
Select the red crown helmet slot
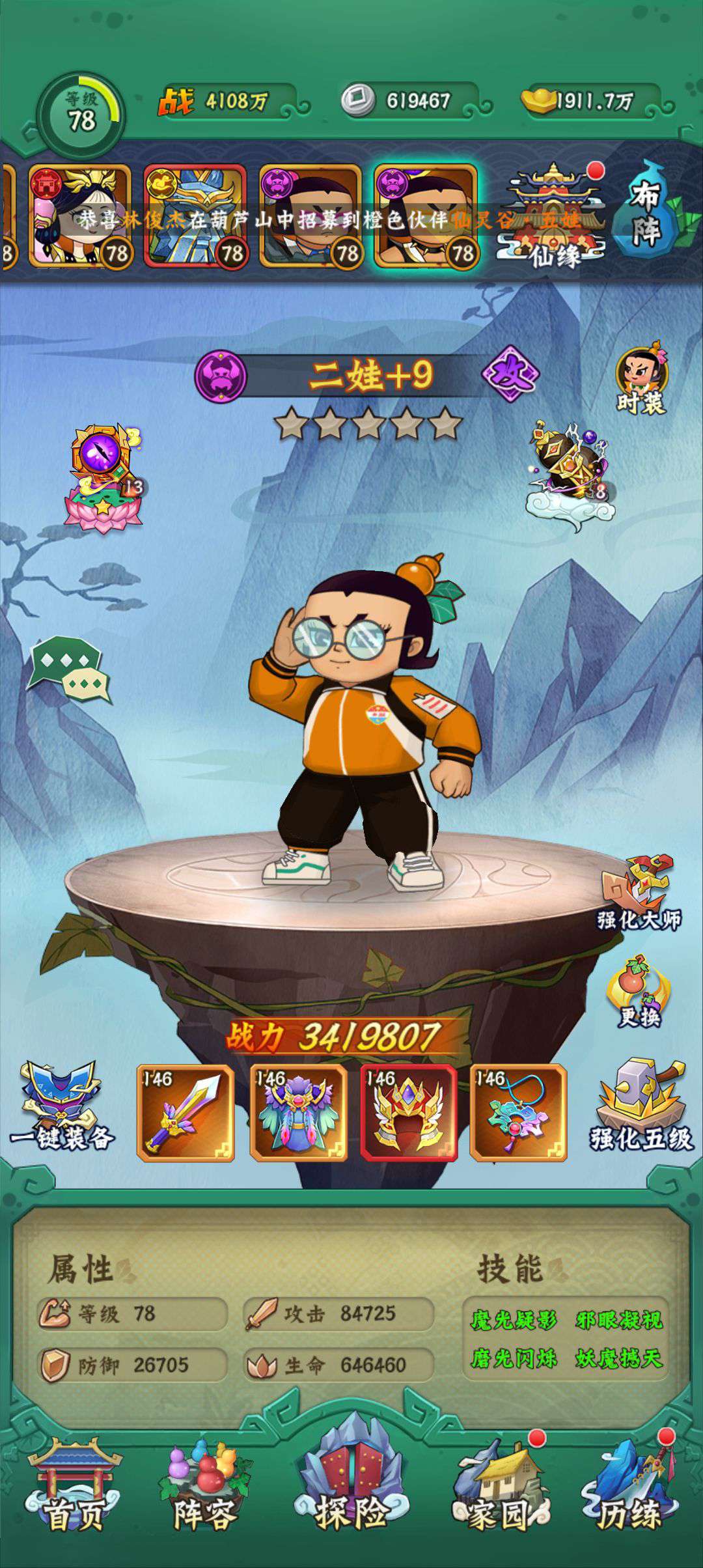point(409,1113)
